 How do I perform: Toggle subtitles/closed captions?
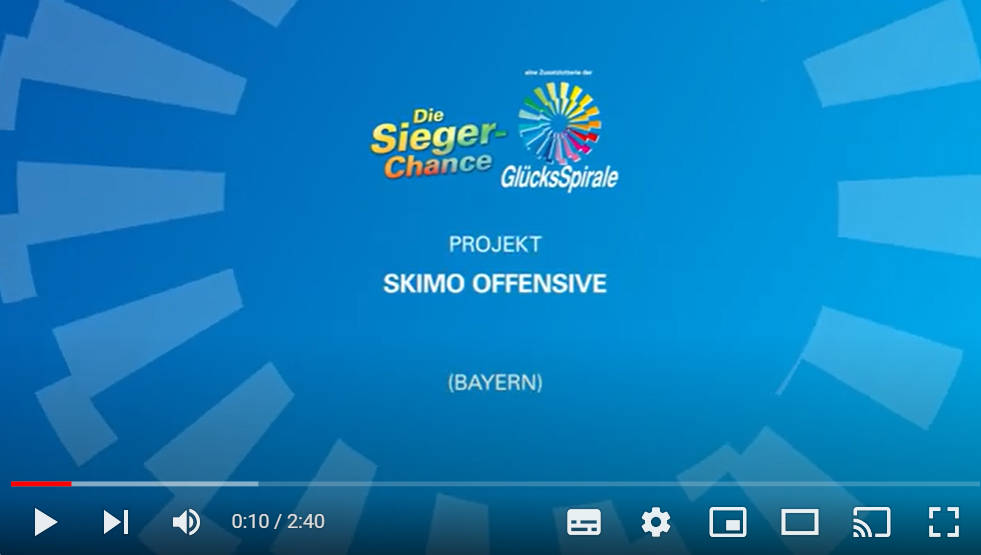[x=584, y=522]
